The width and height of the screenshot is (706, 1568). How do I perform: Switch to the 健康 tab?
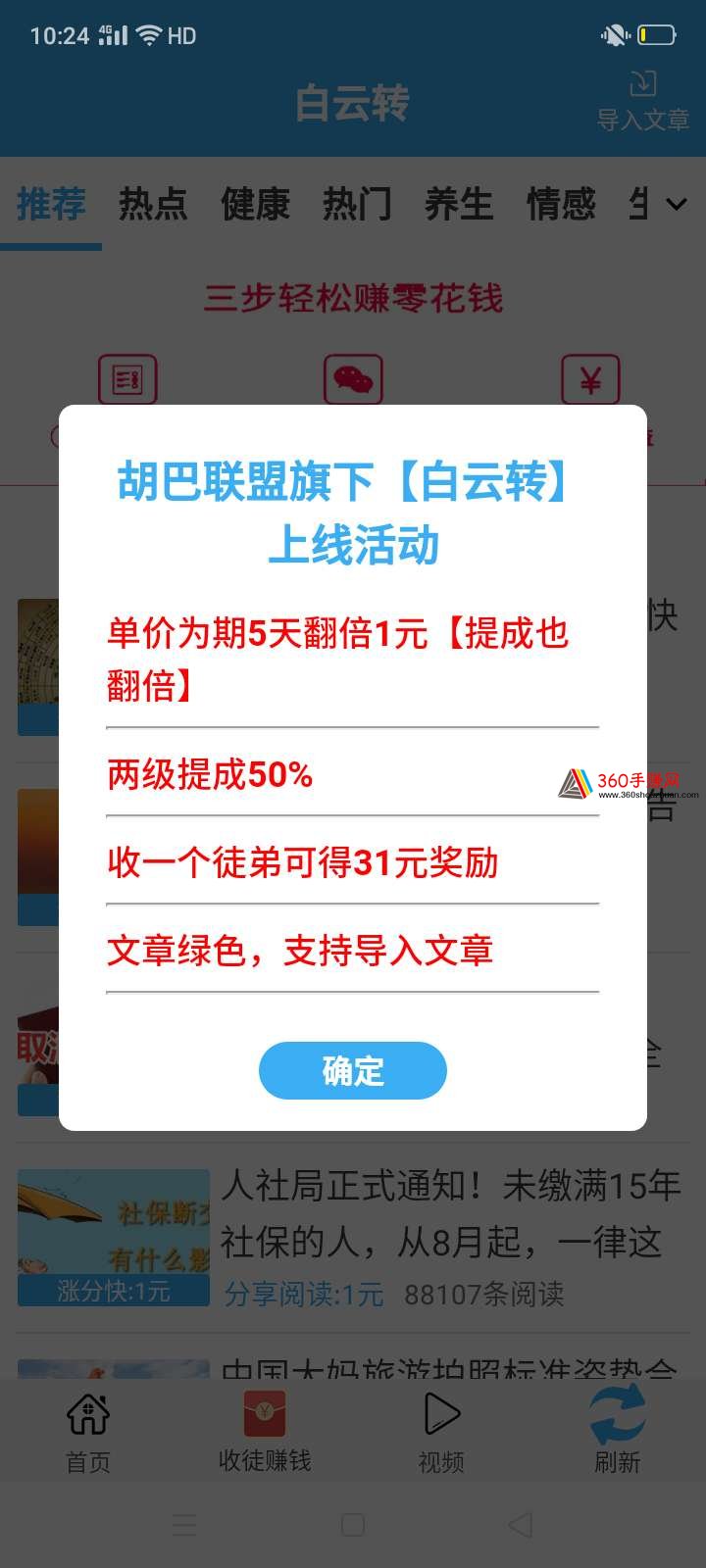click(x=255, y=204)
